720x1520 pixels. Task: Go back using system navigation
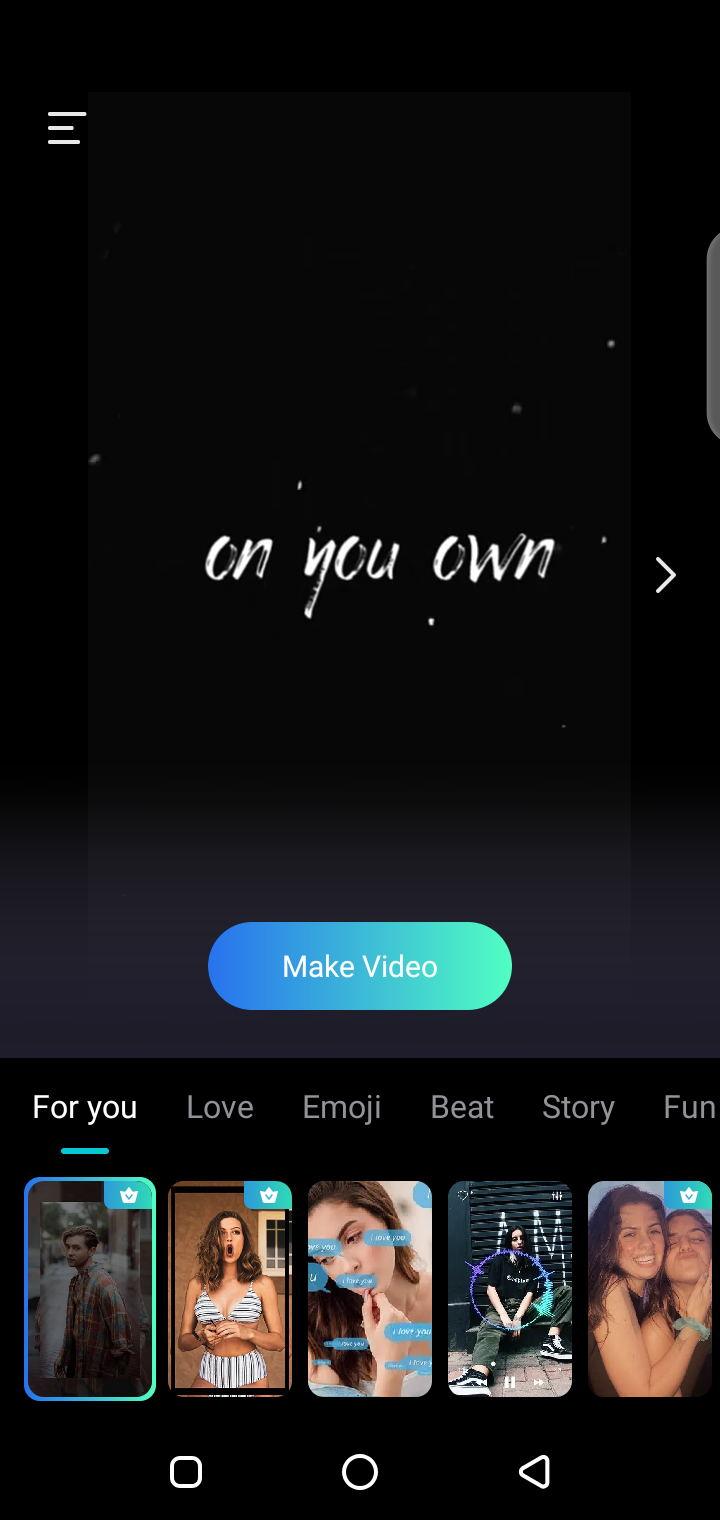pyautogui.click(x=534, y=1472)
